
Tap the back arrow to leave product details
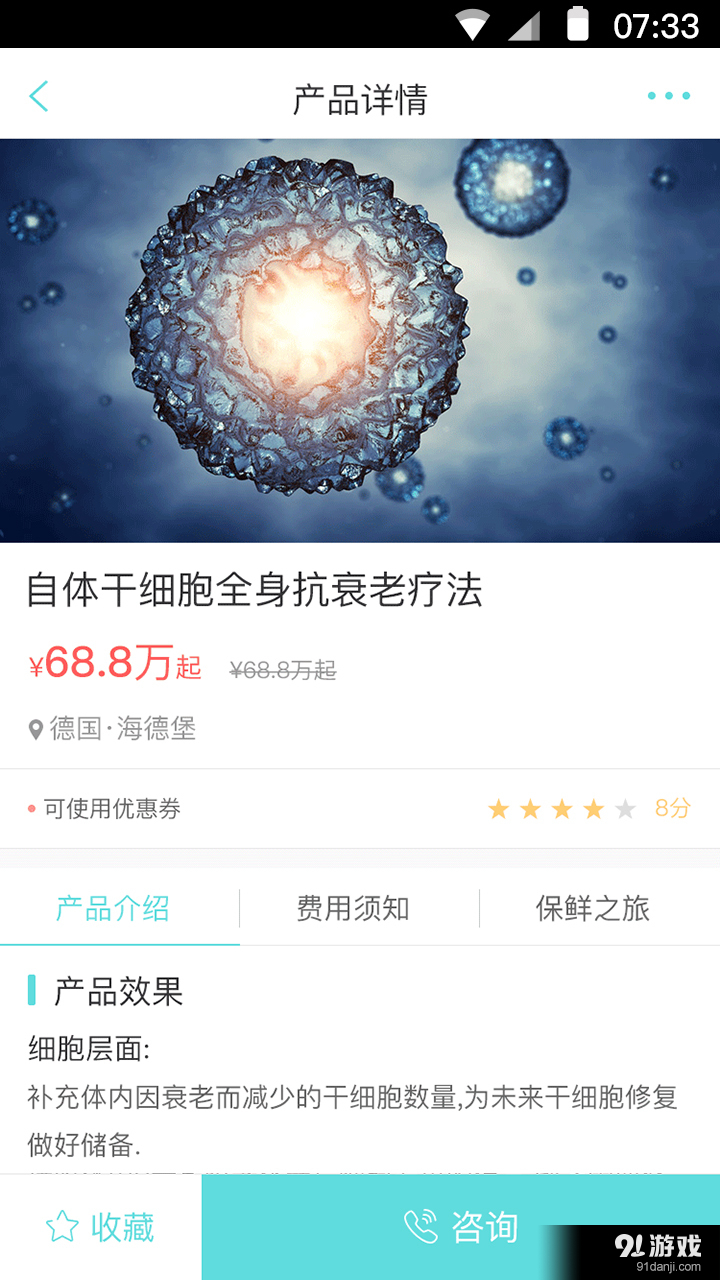click(38, 95)
